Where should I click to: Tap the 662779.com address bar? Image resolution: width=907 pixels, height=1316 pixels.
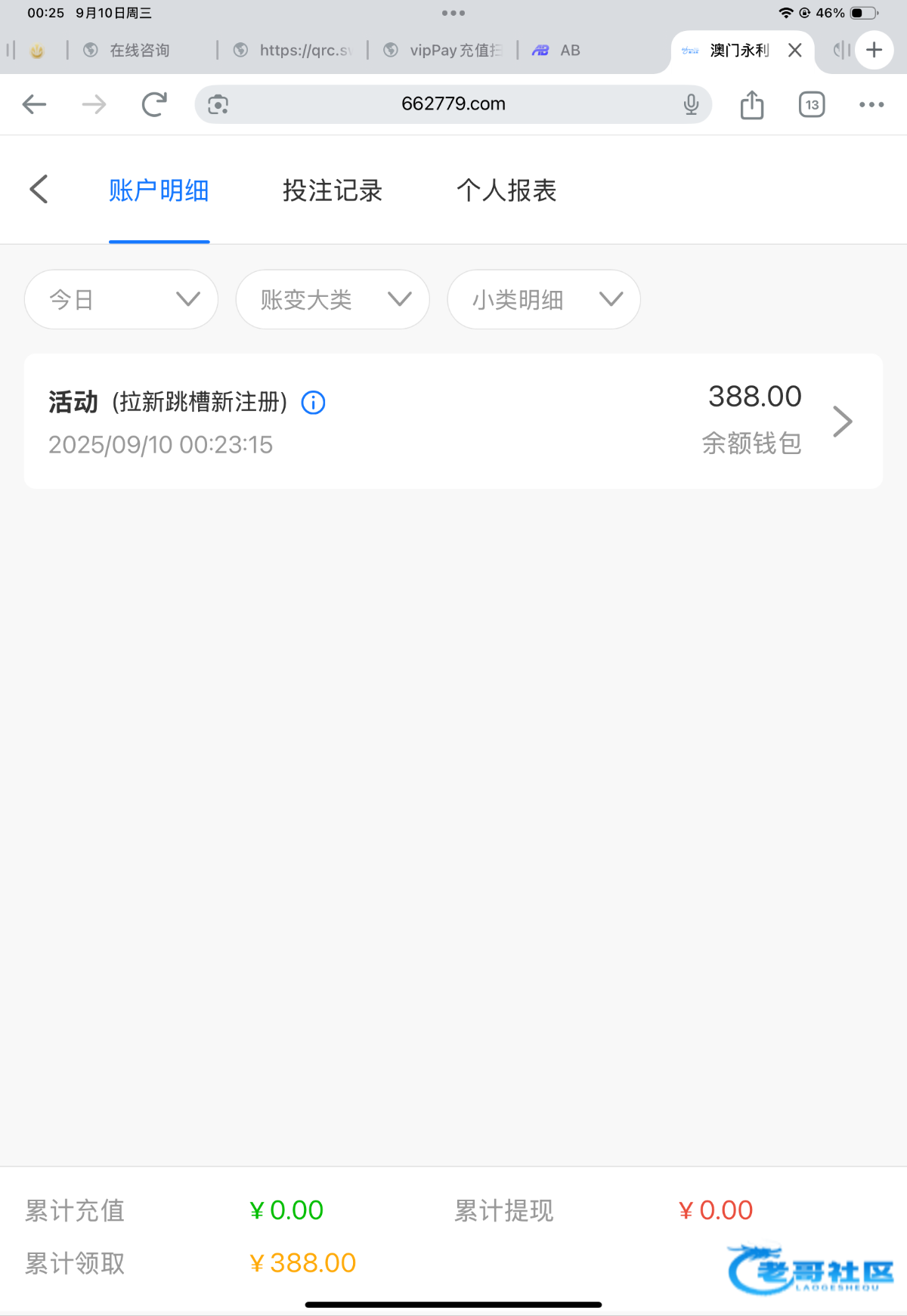[x=453, y=104]
